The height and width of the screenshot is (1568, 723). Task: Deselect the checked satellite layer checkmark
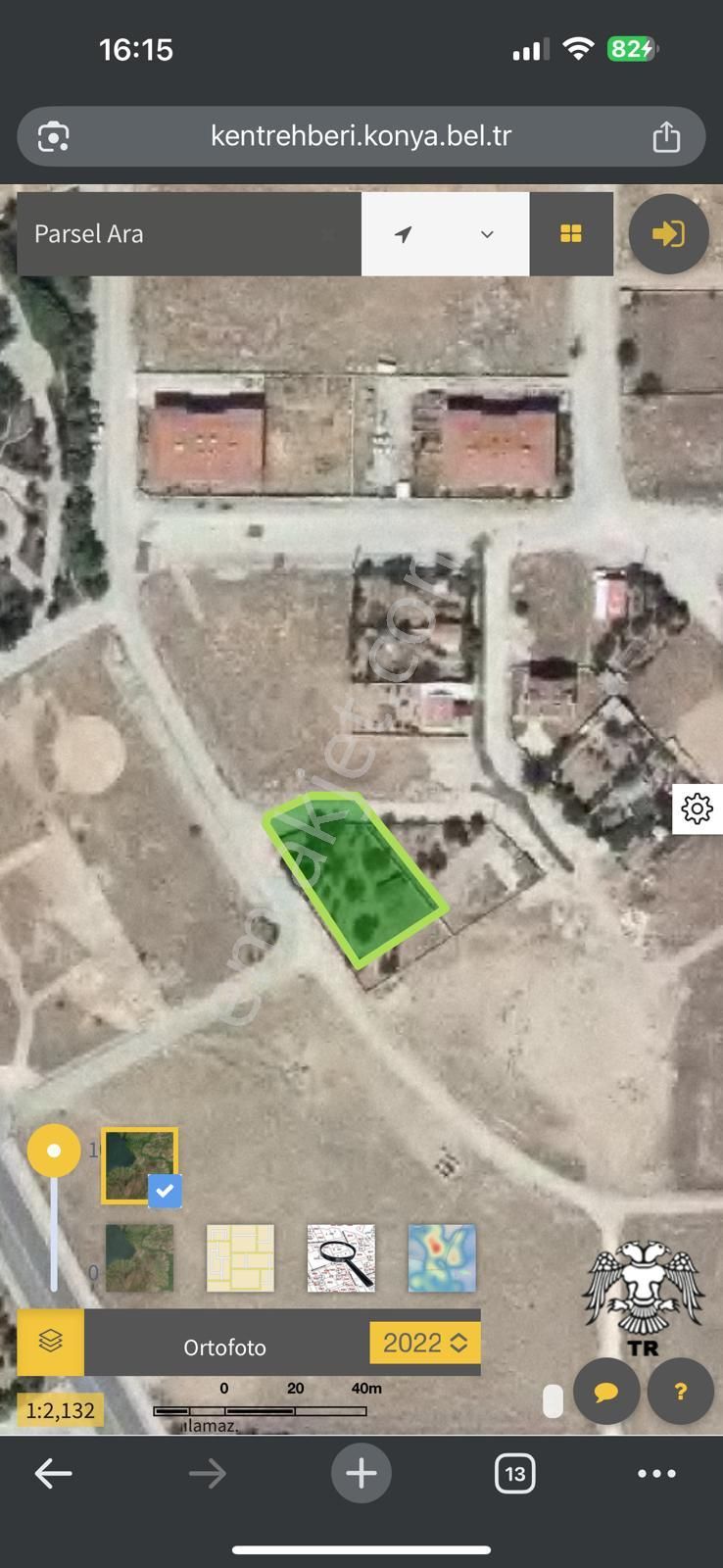tap(165, 1191)
